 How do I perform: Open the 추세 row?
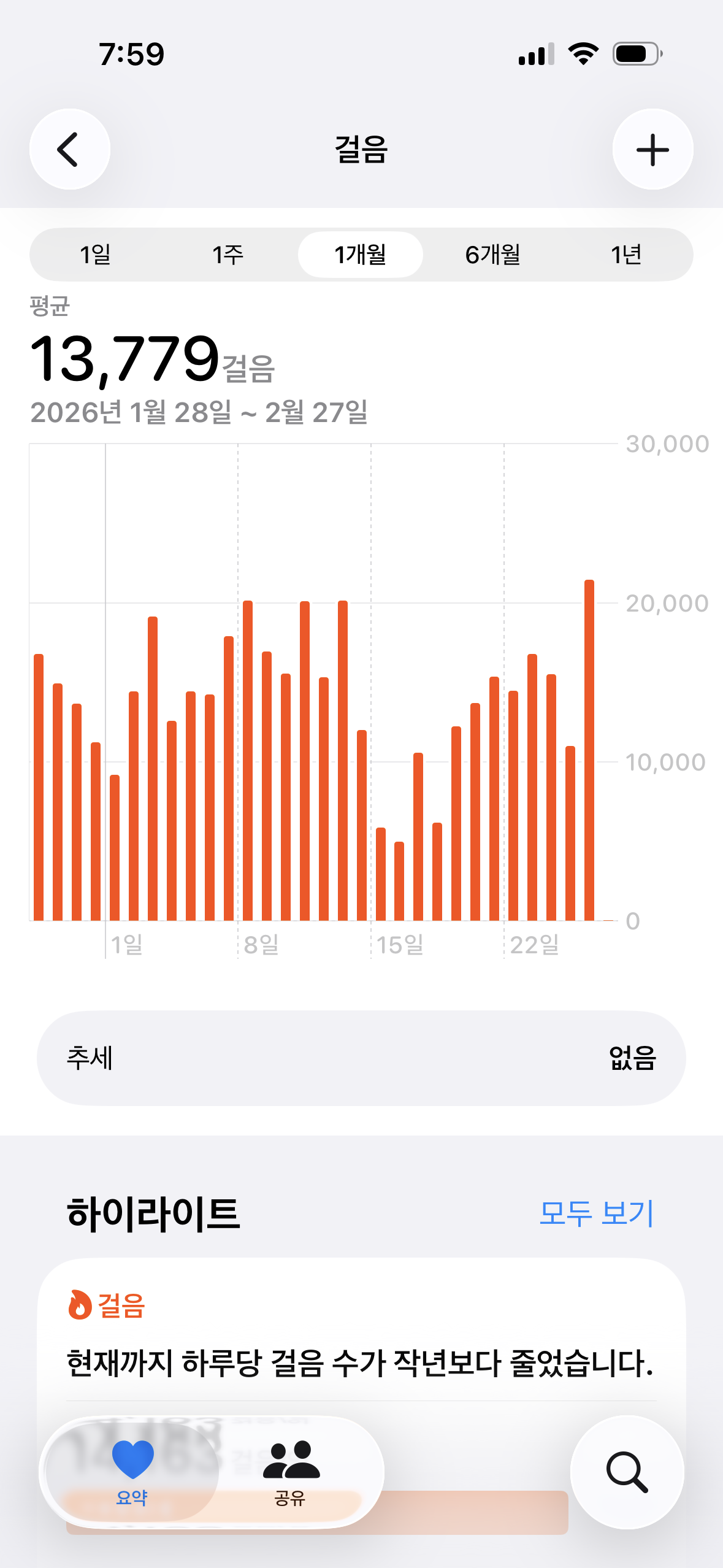click(x=361, y=1058)
